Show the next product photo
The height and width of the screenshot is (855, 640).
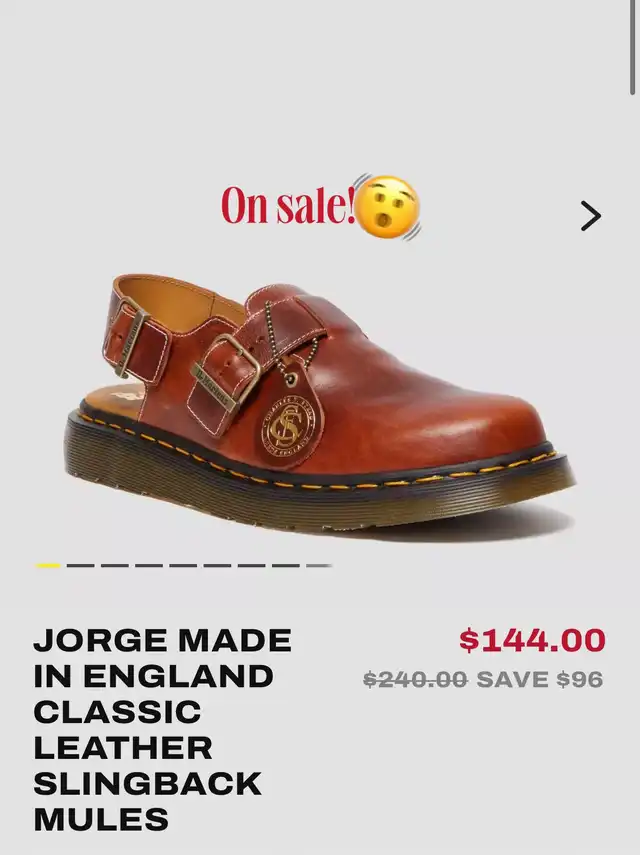pos(591,216)
